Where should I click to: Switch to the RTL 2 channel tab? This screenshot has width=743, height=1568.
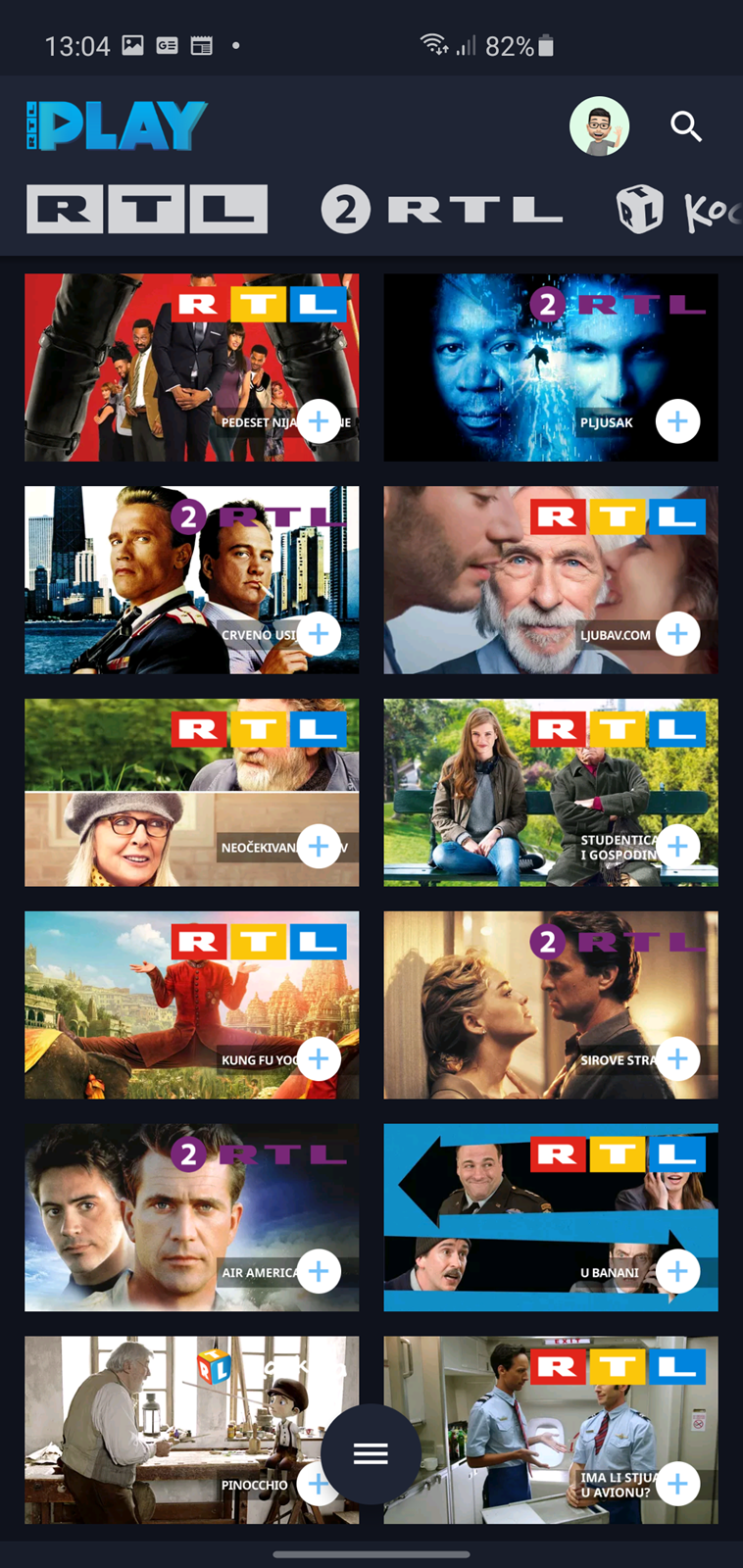[442, 209]
